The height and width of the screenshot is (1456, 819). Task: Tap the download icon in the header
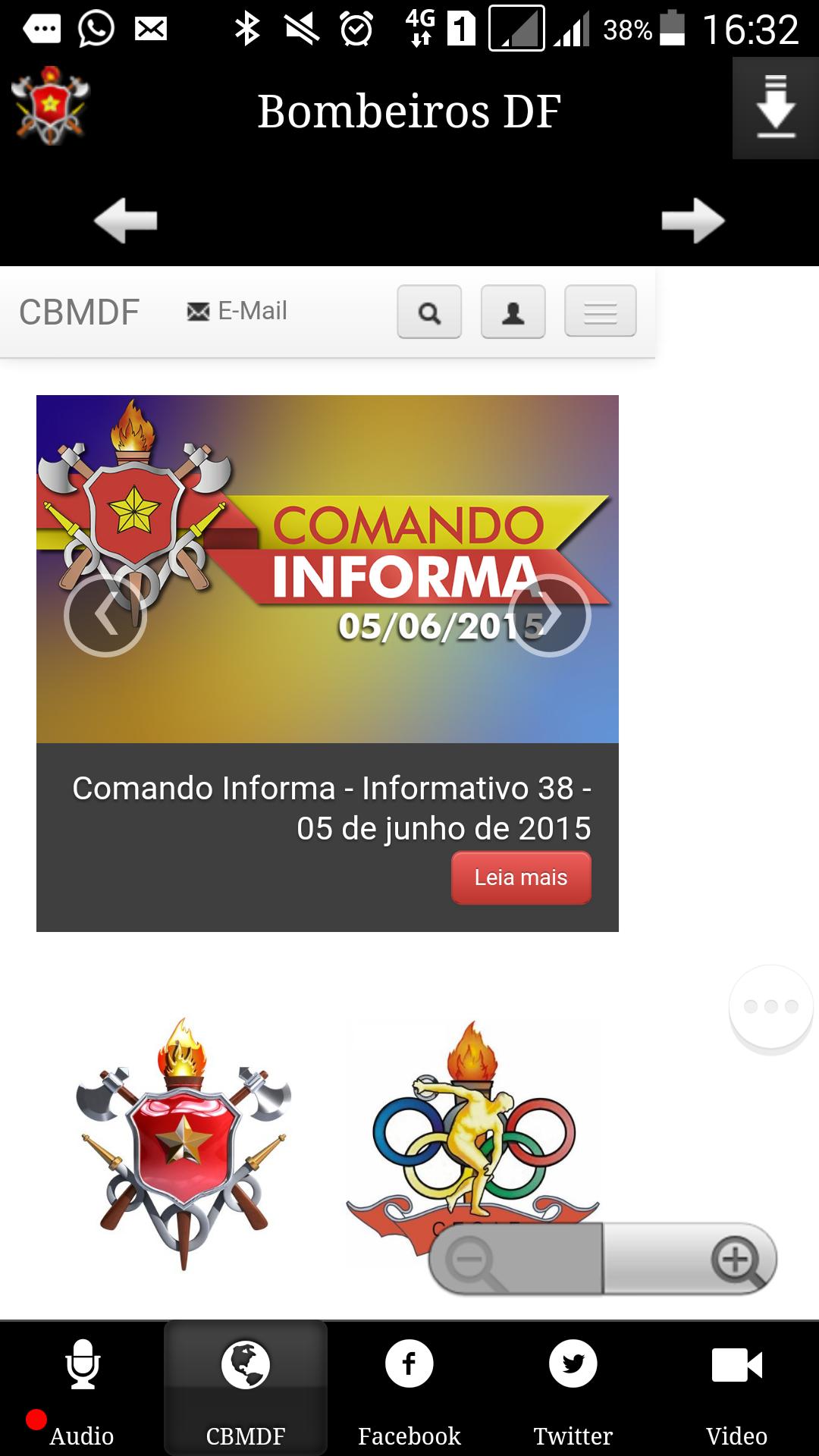pyautogui.click(x=775, y=108)
